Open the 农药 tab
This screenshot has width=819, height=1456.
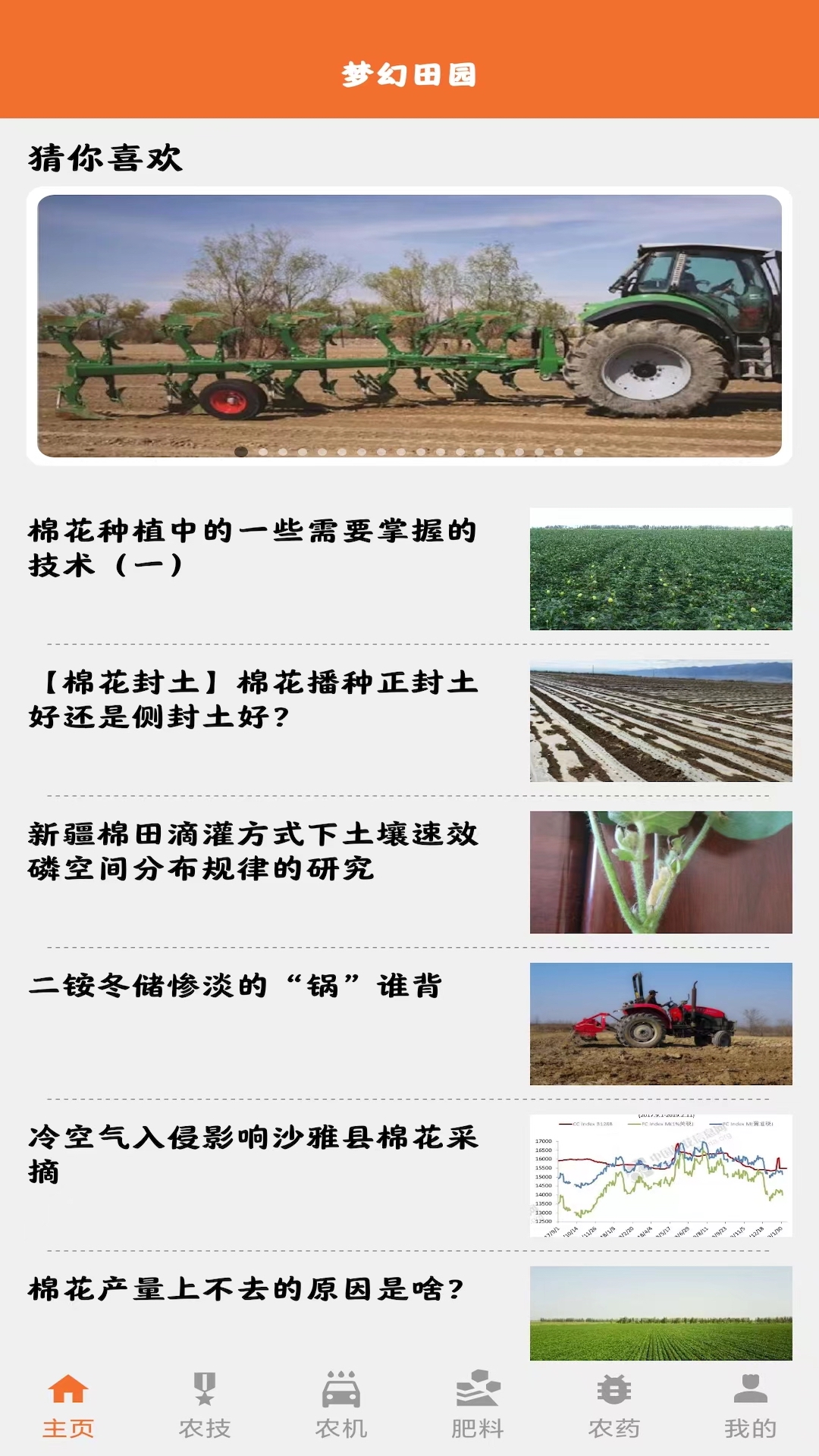coord(614,1405)
